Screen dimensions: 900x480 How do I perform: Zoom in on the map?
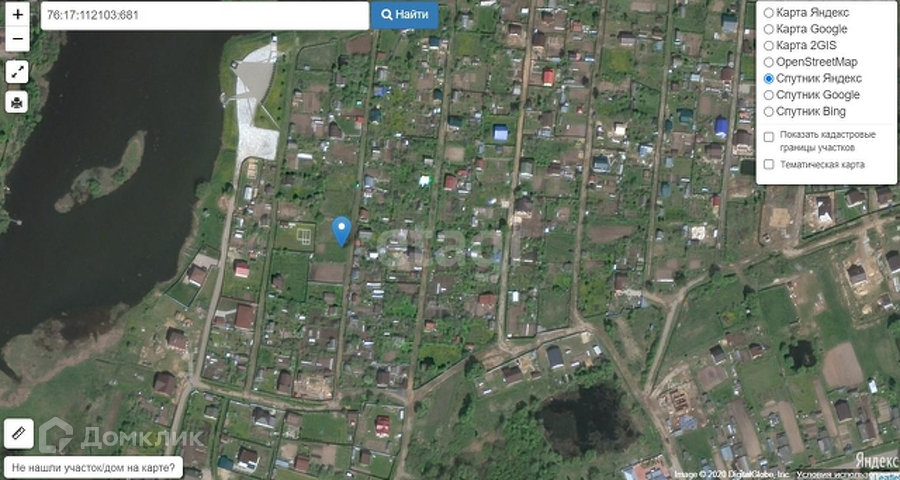coord(17,14)
